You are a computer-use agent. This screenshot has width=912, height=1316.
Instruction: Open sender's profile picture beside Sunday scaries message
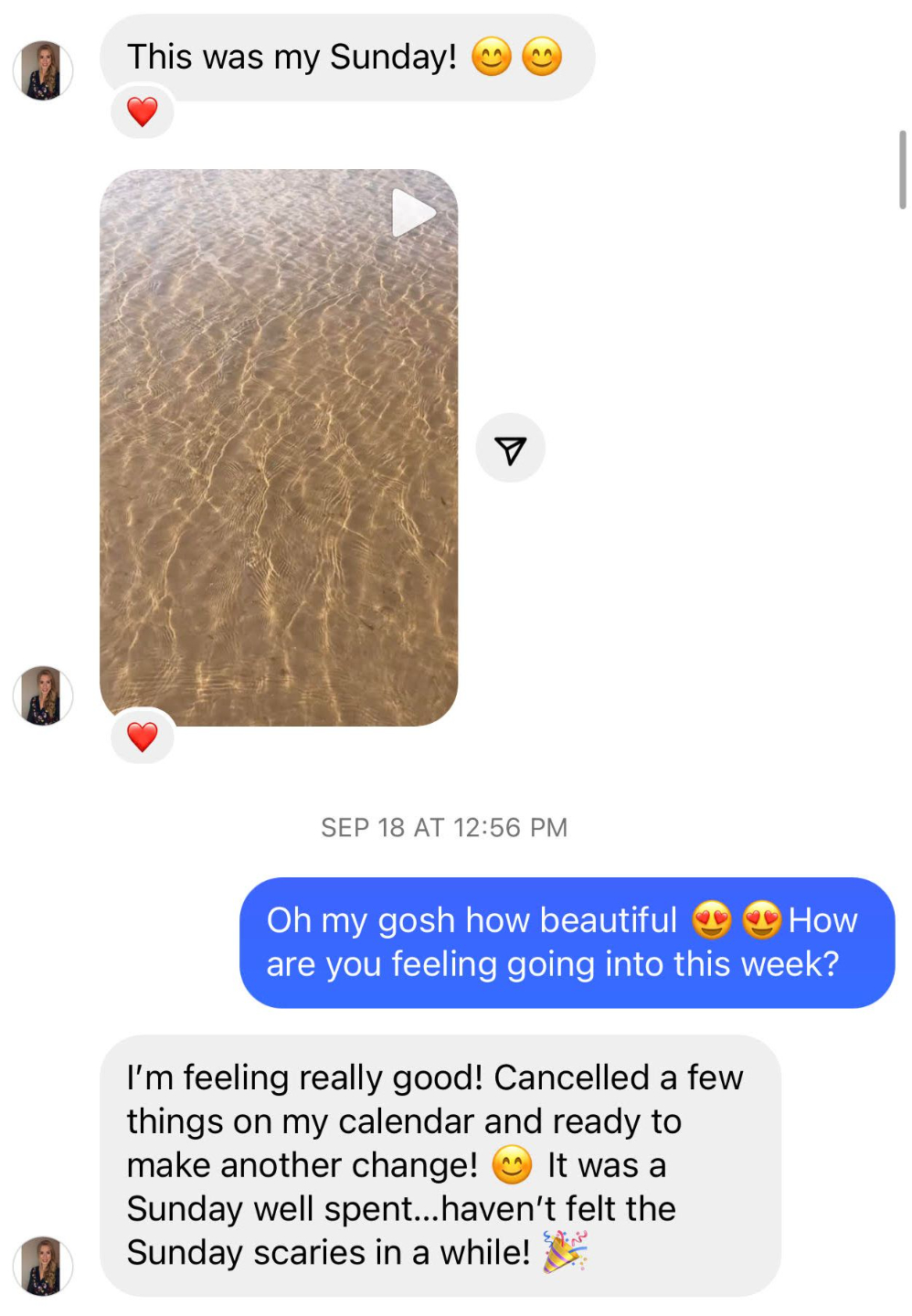[x=42, y=1266]
